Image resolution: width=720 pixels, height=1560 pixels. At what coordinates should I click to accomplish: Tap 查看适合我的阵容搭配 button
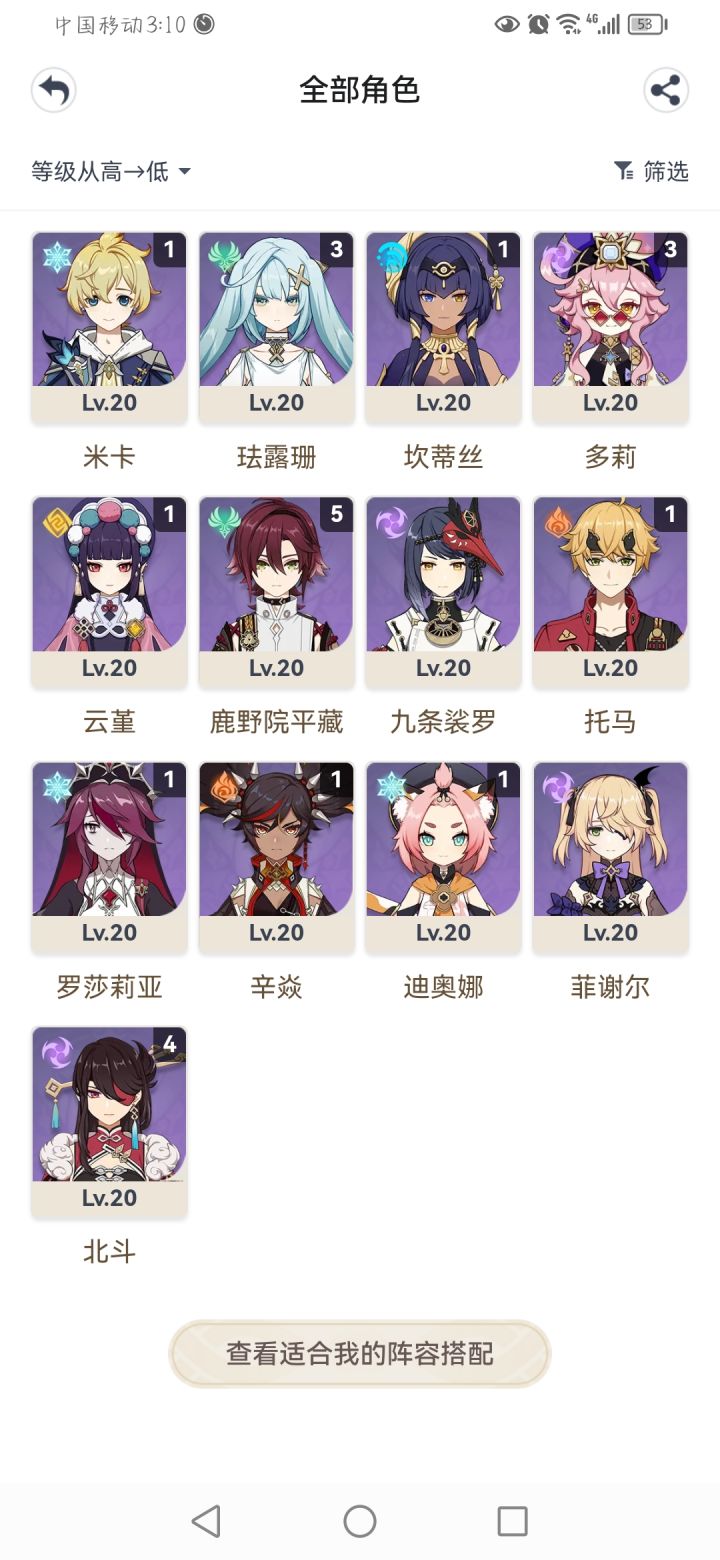coord(360,1354)
